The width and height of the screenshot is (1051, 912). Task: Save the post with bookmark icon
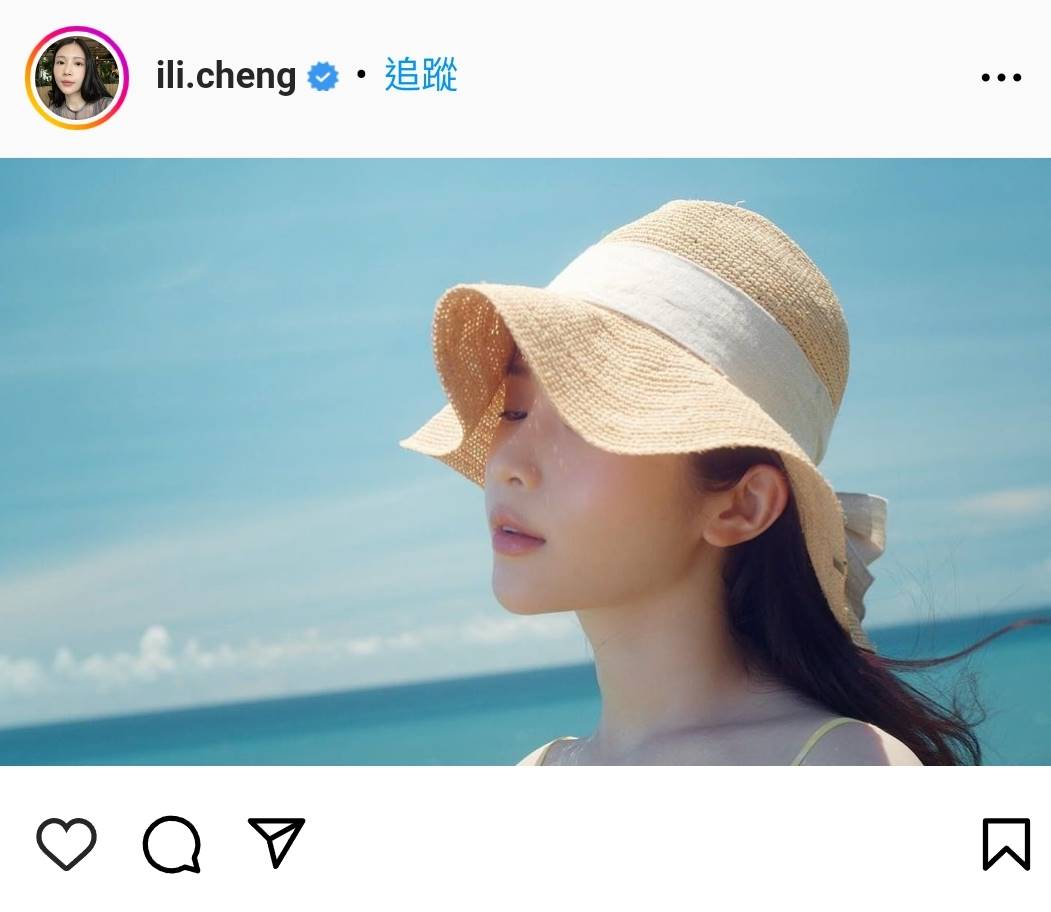(1005, 844)
